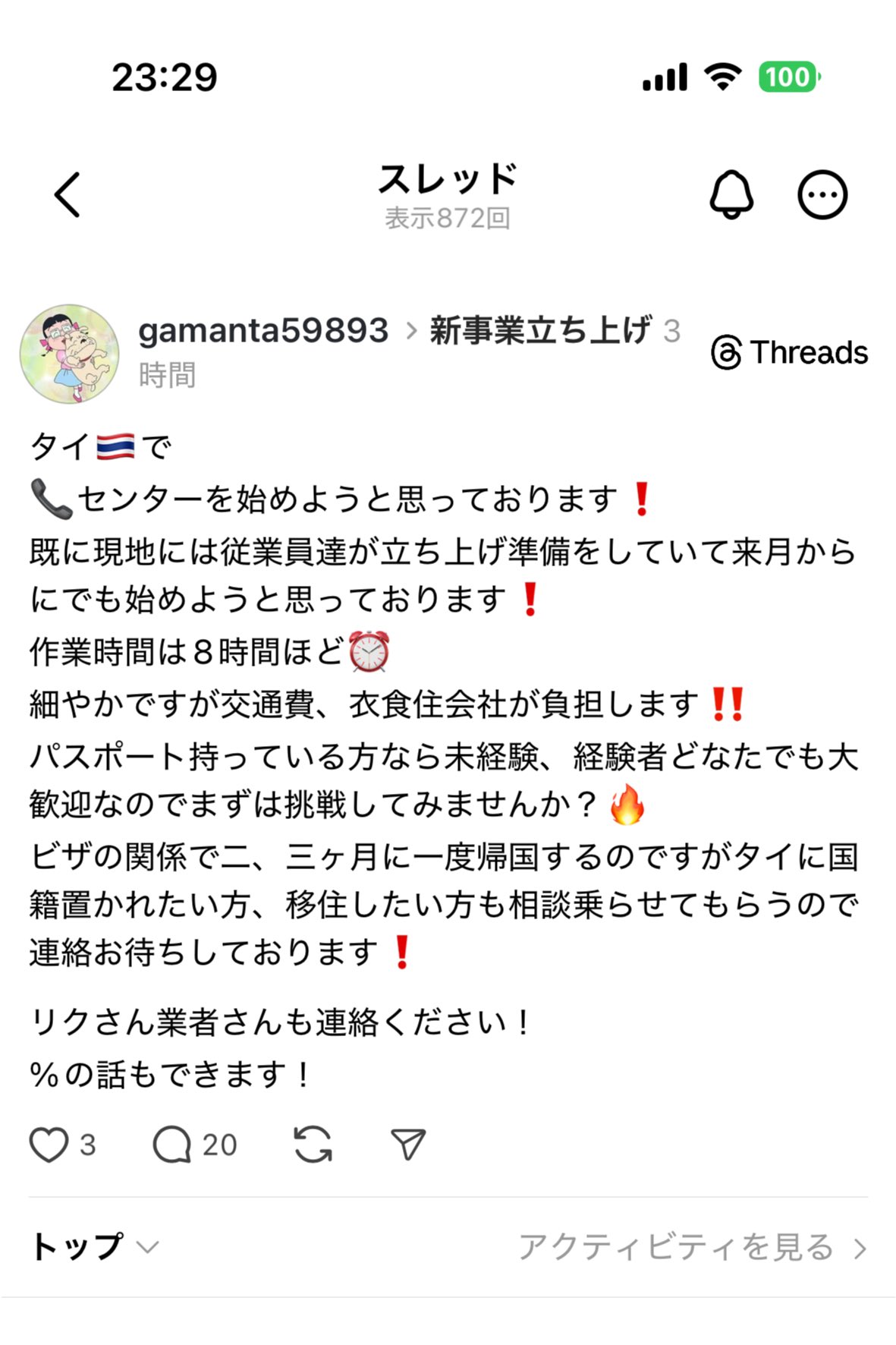Repost this thread
Image resolution: width=896 pixels, height=1345 pixels.
coord(313,1145)
